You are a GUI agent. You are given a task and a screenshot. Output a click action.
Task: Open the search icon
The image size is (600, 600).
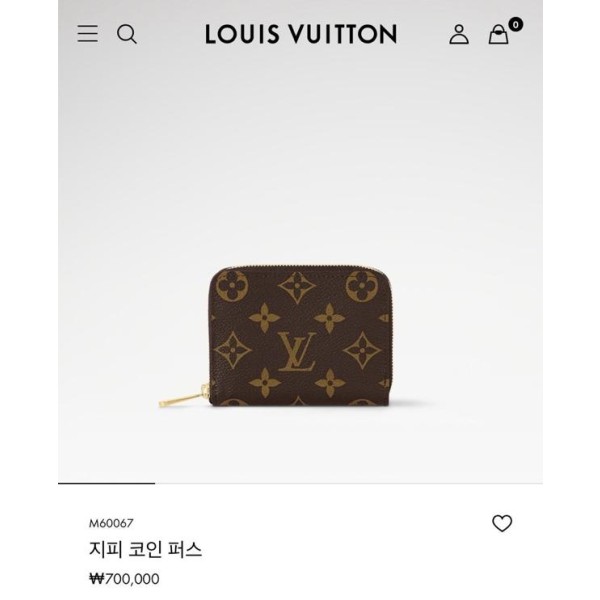126,34
